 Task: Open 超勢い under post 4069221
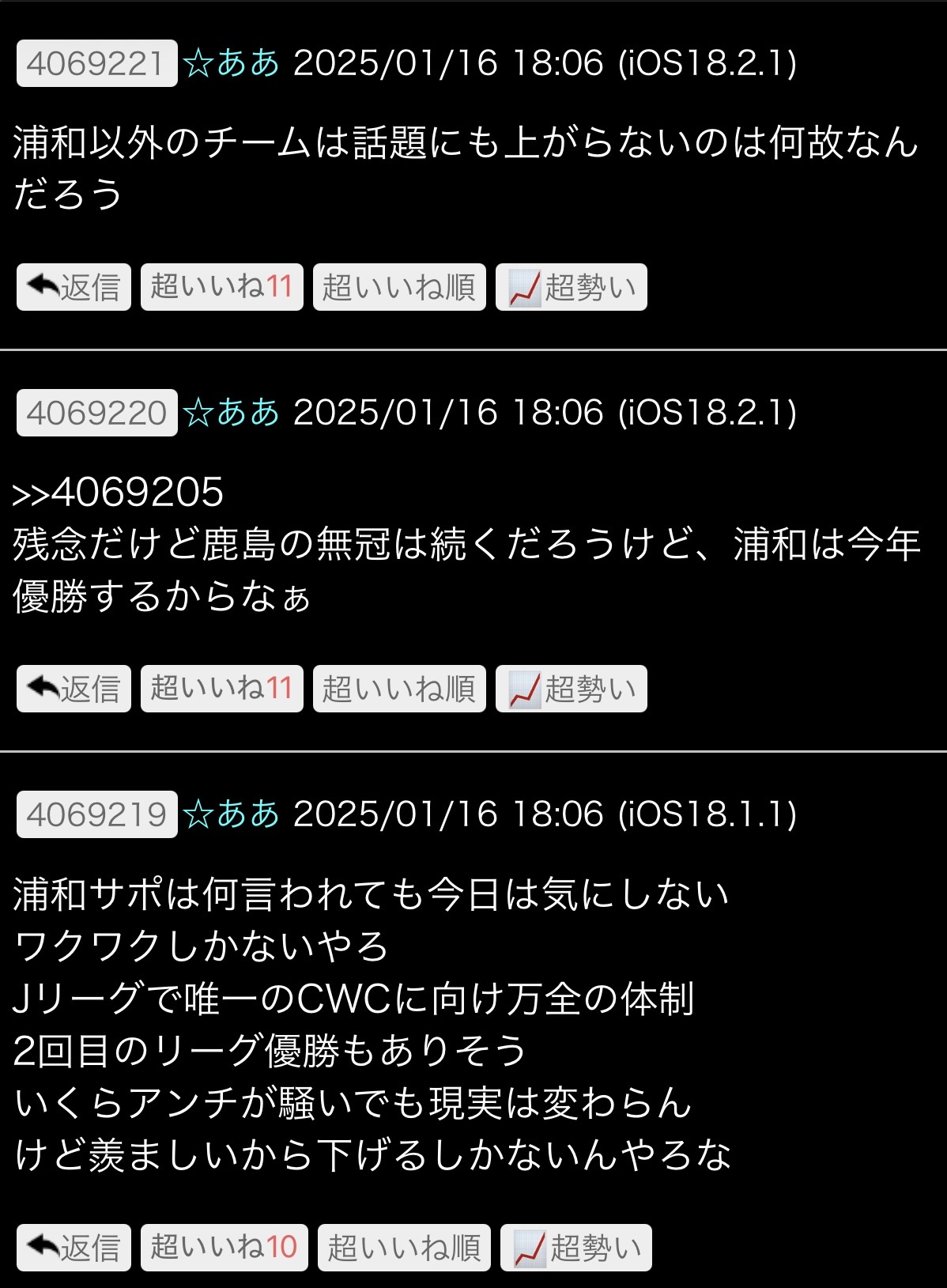(571, 287)
